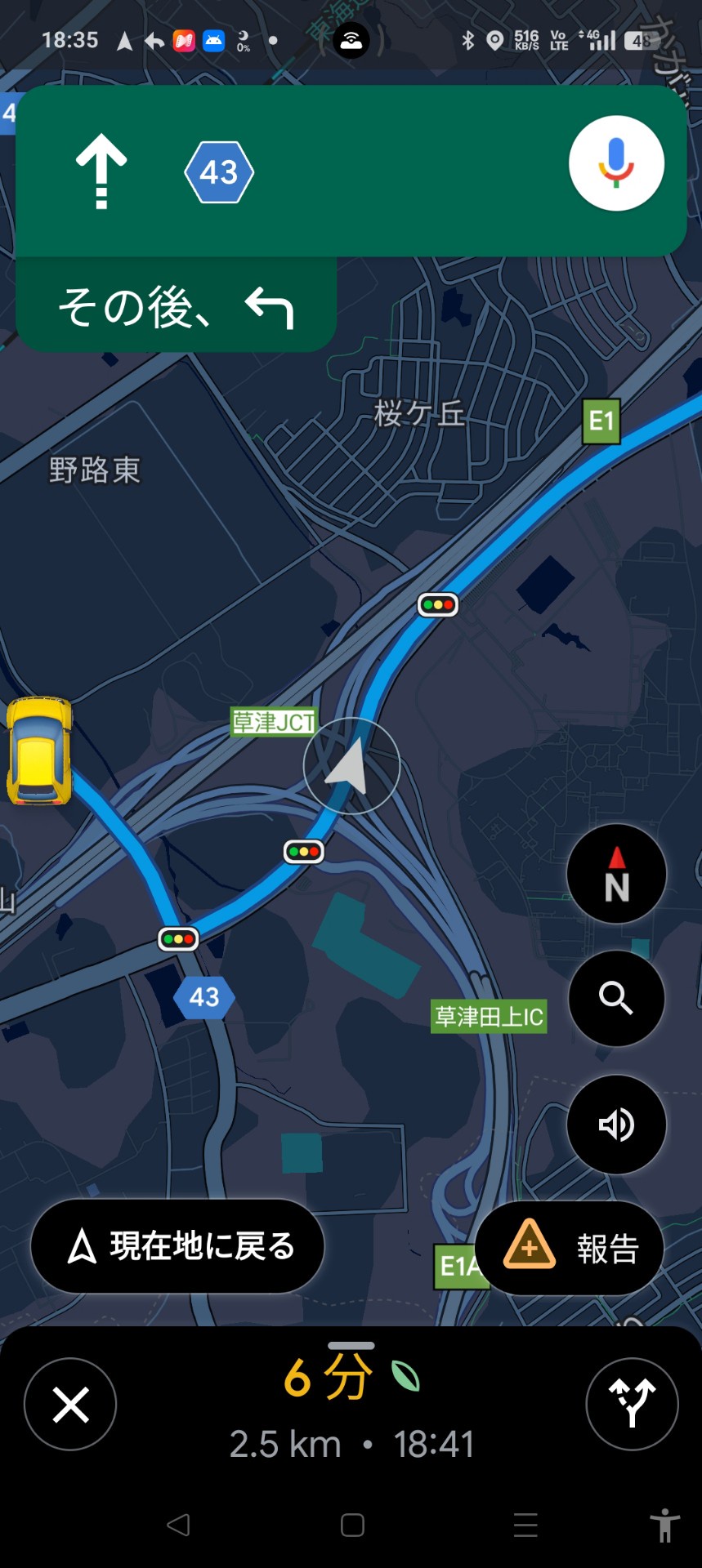Toggle navigation voice sound settings
The height and width of the screenshot is (1568, 702).
616,1125
